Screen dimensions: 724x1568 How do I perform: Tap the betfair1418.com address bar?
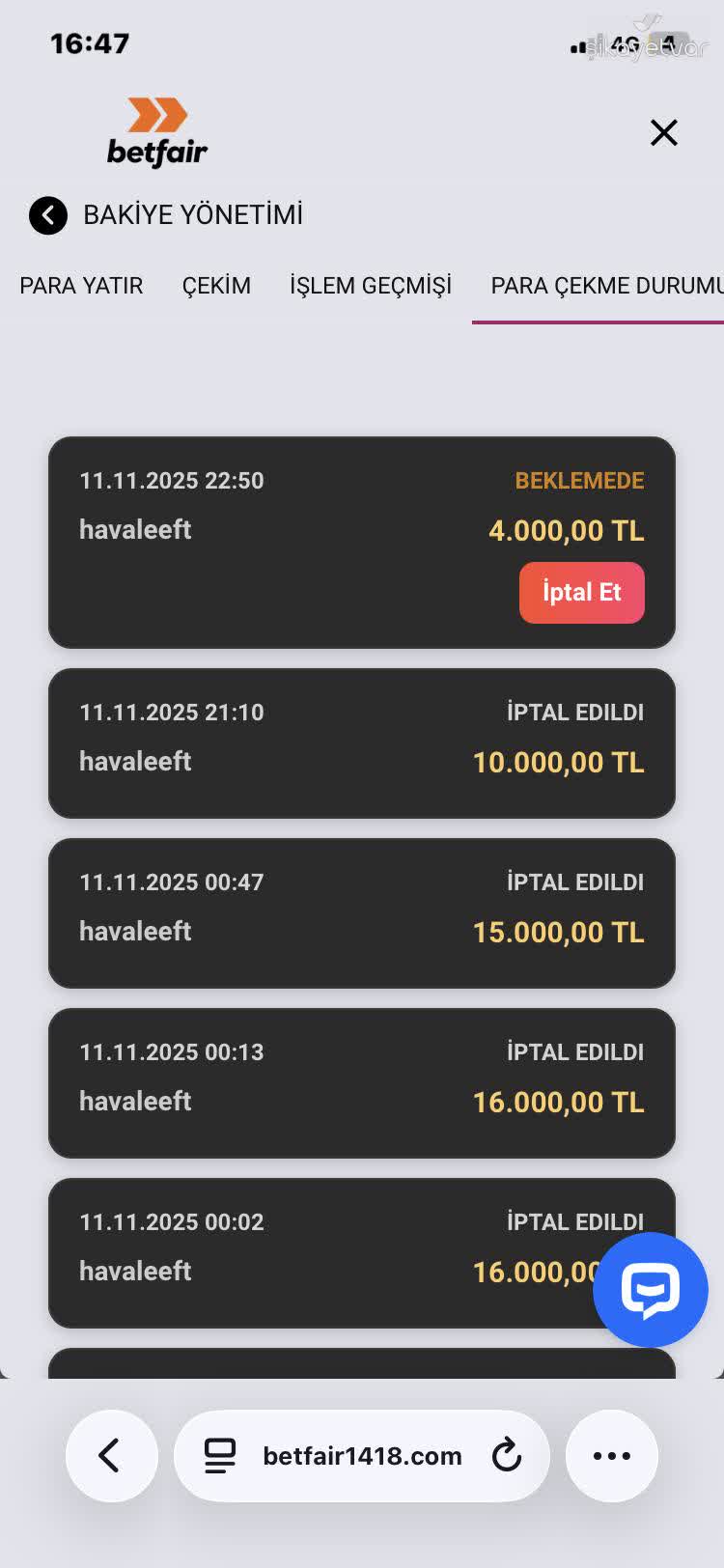point(360,1456)
